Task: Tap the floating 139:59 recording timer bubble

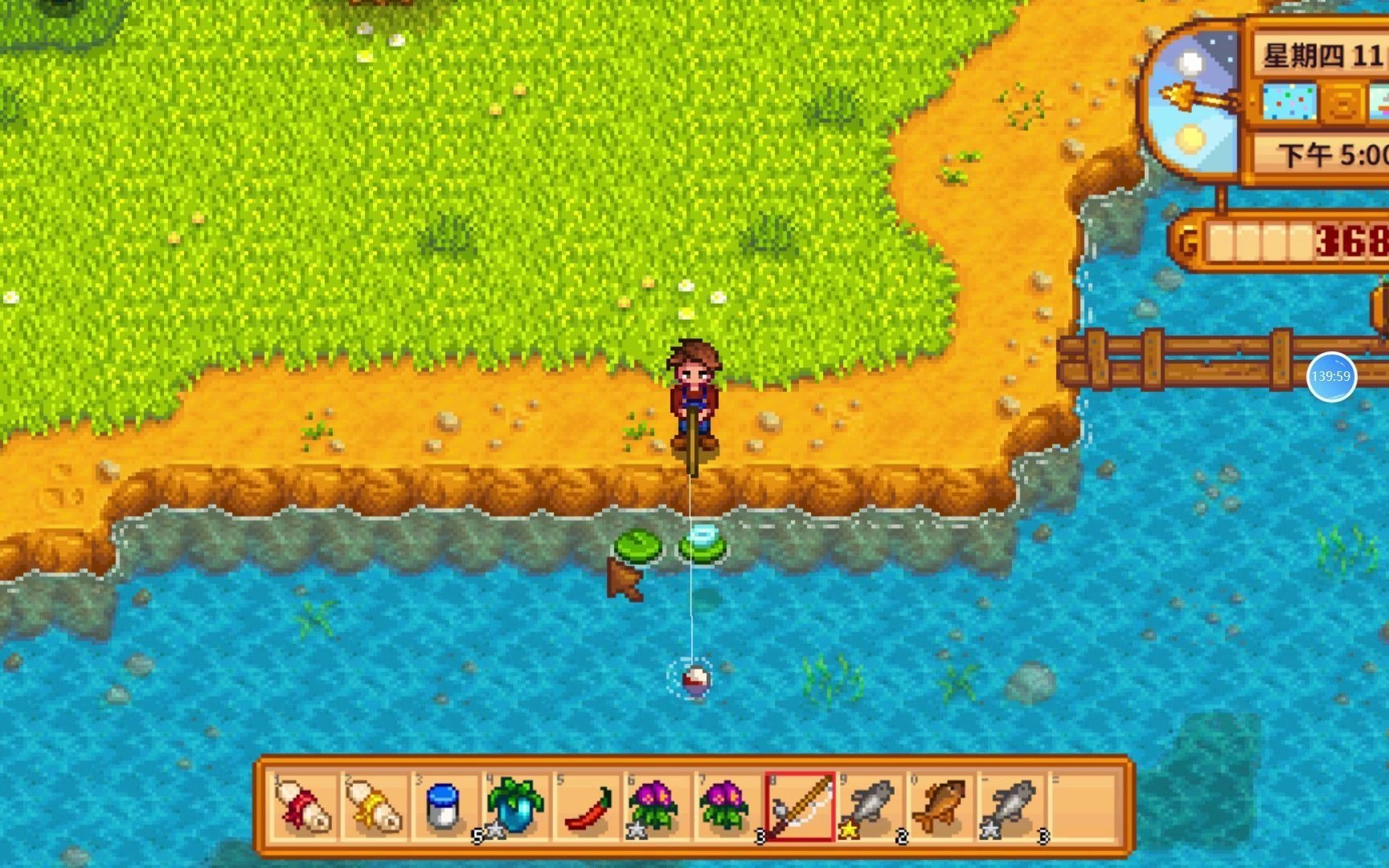Action: coord(1331,376)
